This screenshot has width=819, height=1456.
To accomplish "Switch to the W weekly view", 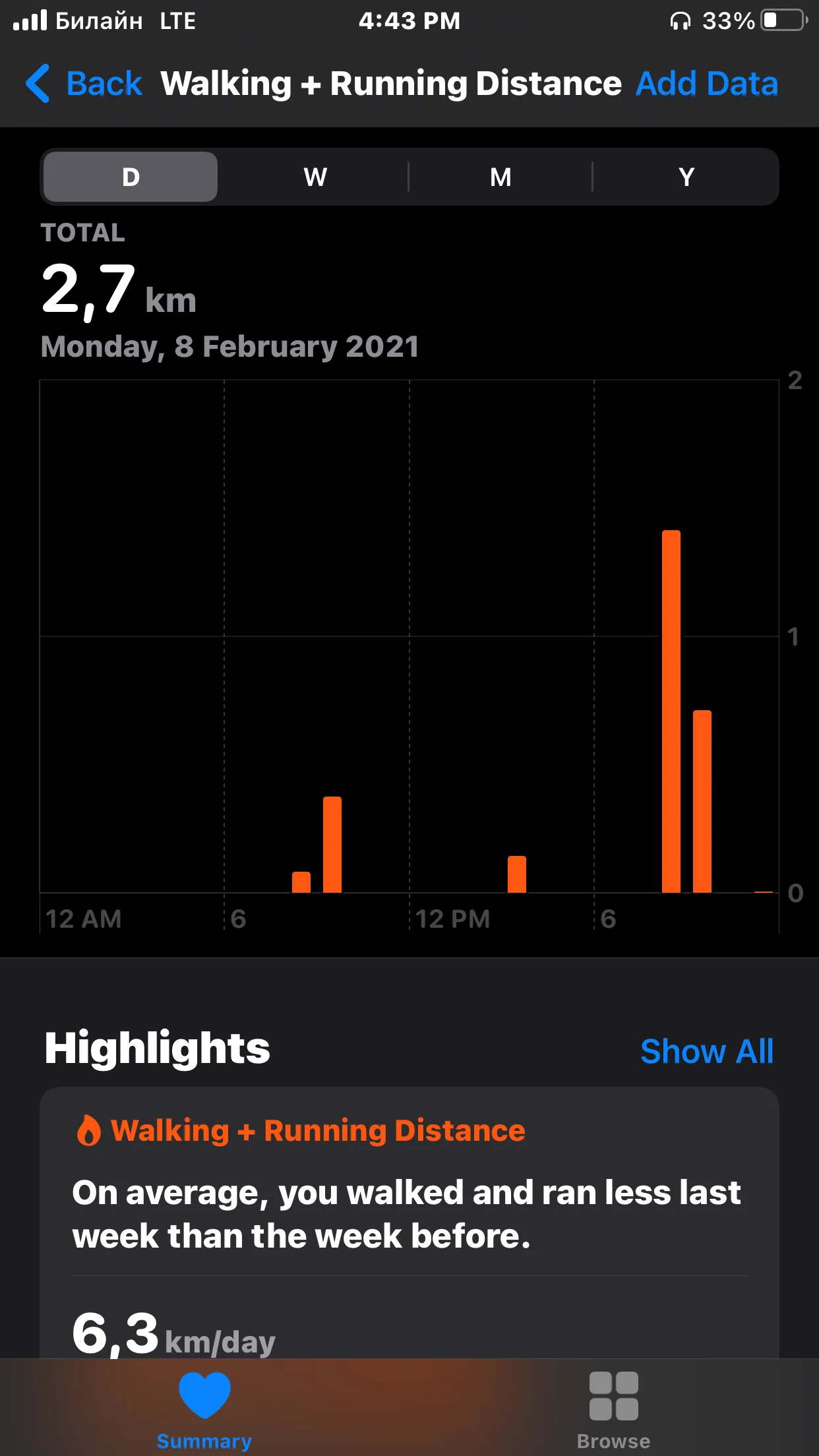I will tap(315, 177).
